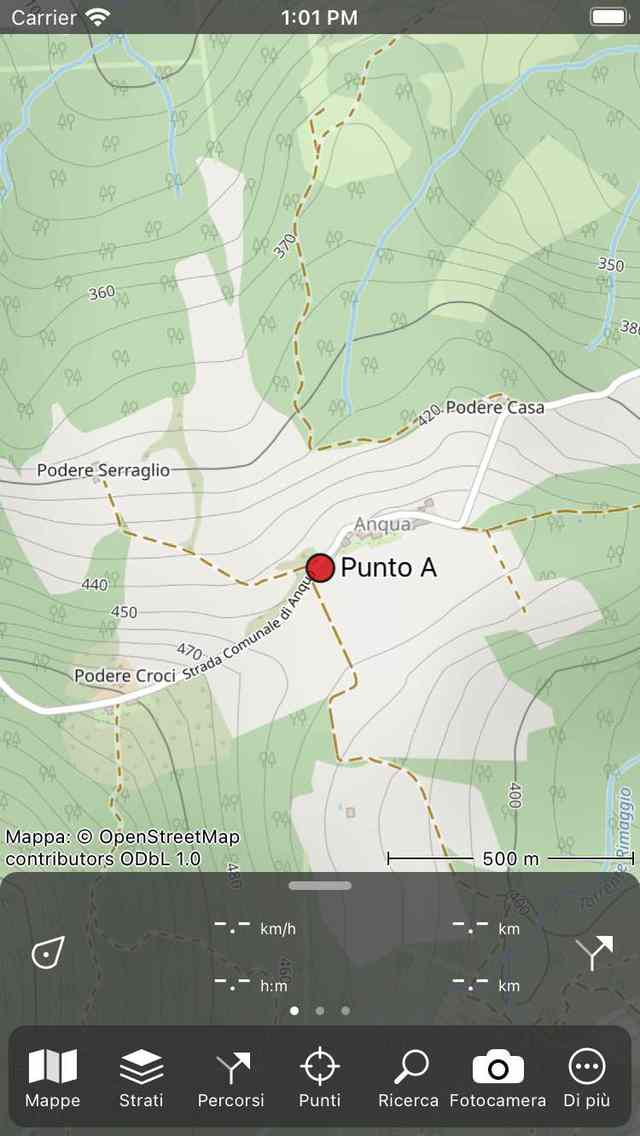Tap the compass icon on the dashboard

(x=47, y=953)
